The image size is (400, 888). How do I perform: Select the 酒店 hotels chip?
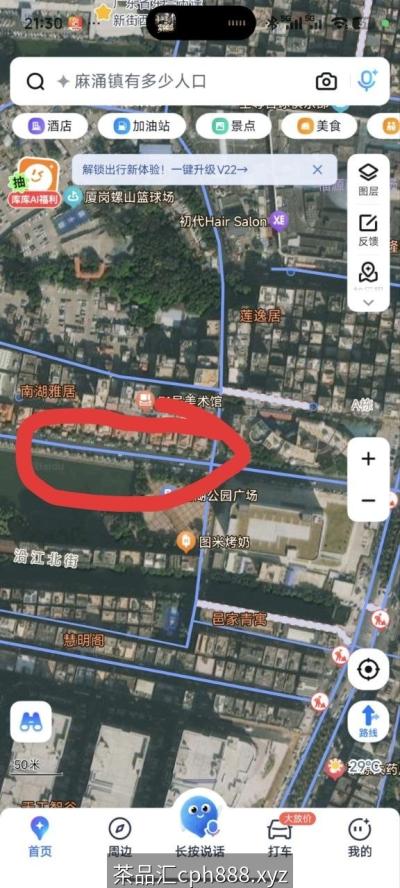pyautogui.click(x=50, y=126)
